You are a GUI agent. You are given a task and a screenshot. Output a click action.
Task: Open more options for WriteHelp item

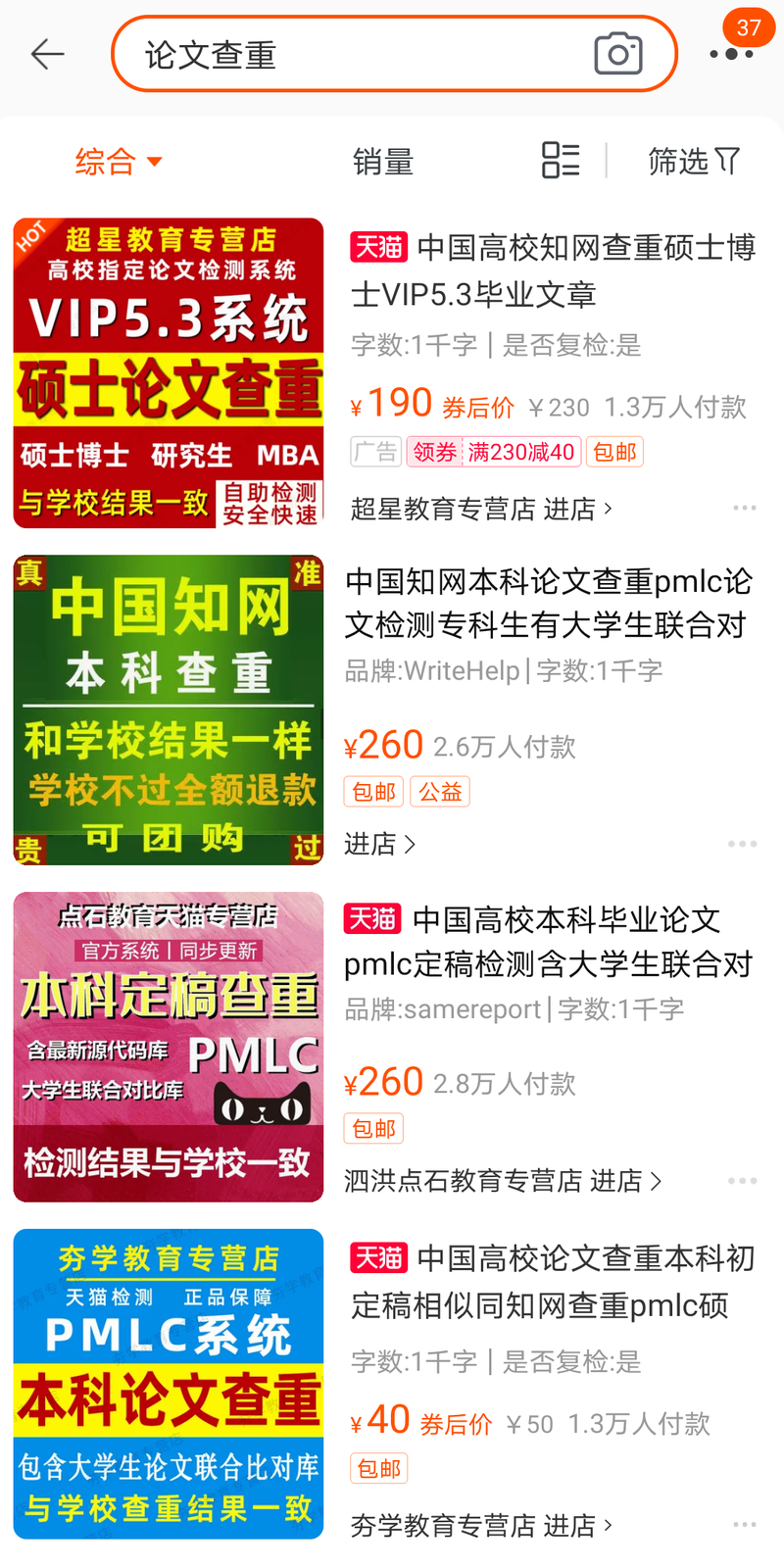click(x=742, y=844)
